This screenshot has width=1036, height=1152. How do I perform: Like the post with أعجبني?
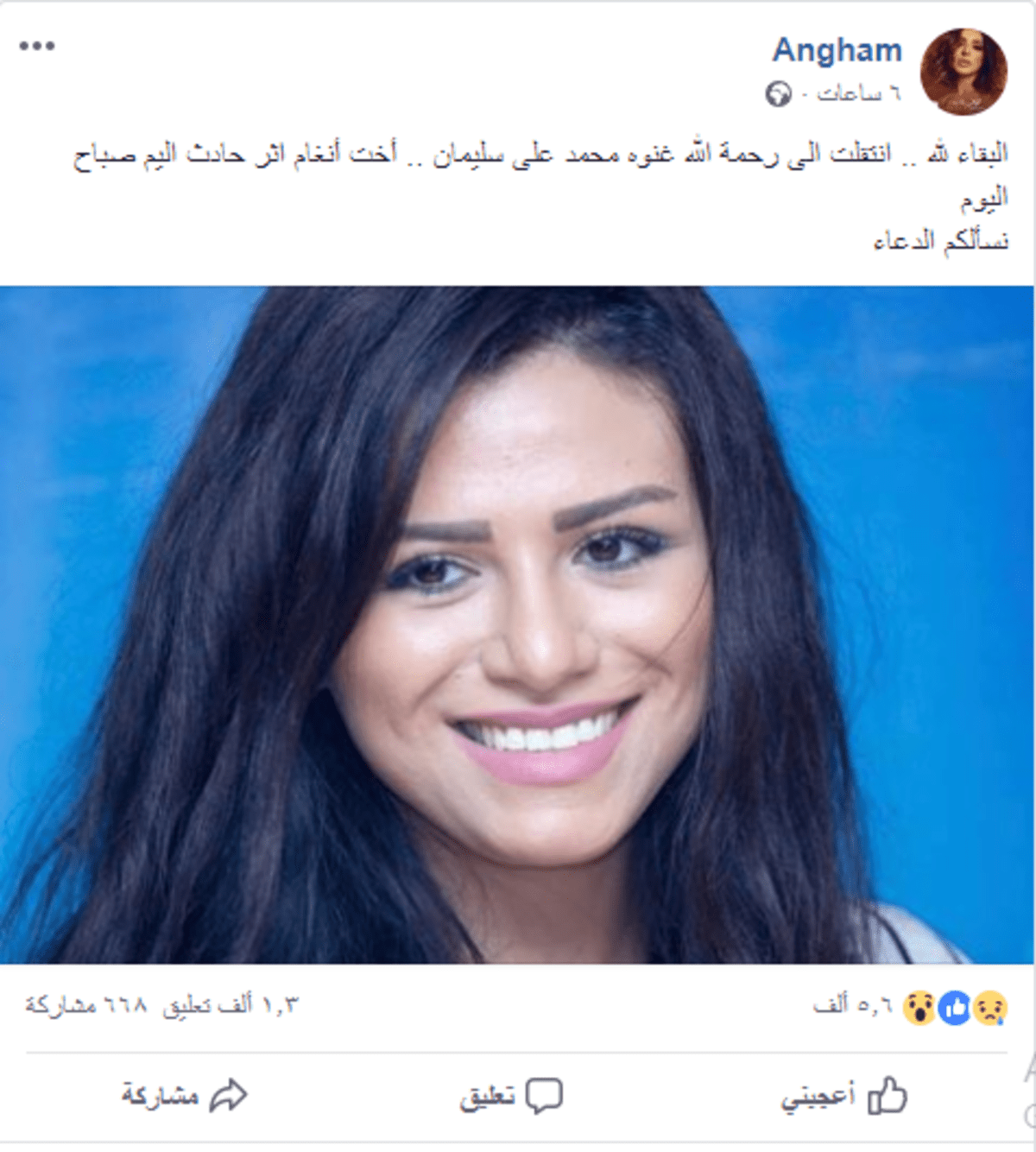pyautogui.click(x=843, y=1097)
